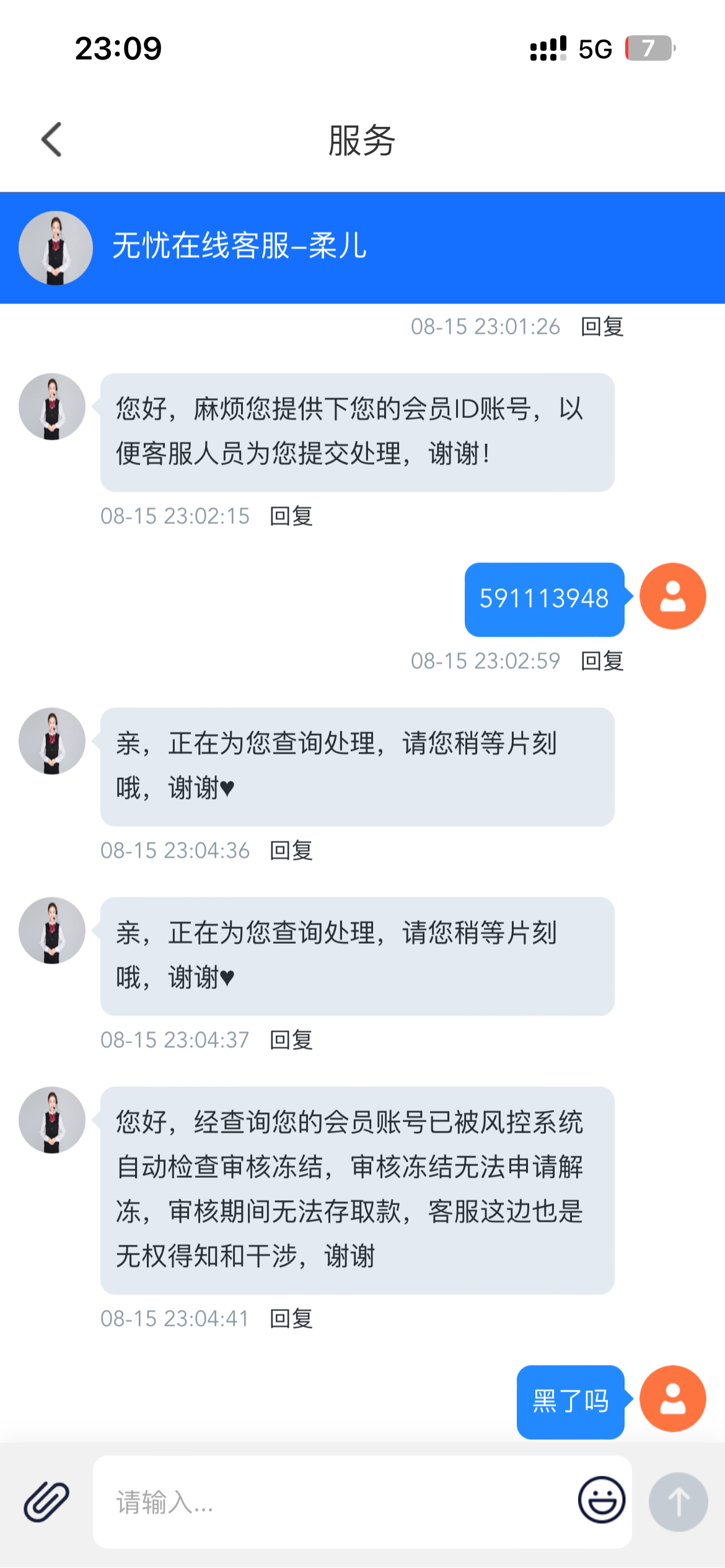Viewport: 725px width, 1568px height.
Task: Click 回复 link next to 08-15 23:04:41
Action: tap(290, 1318)
